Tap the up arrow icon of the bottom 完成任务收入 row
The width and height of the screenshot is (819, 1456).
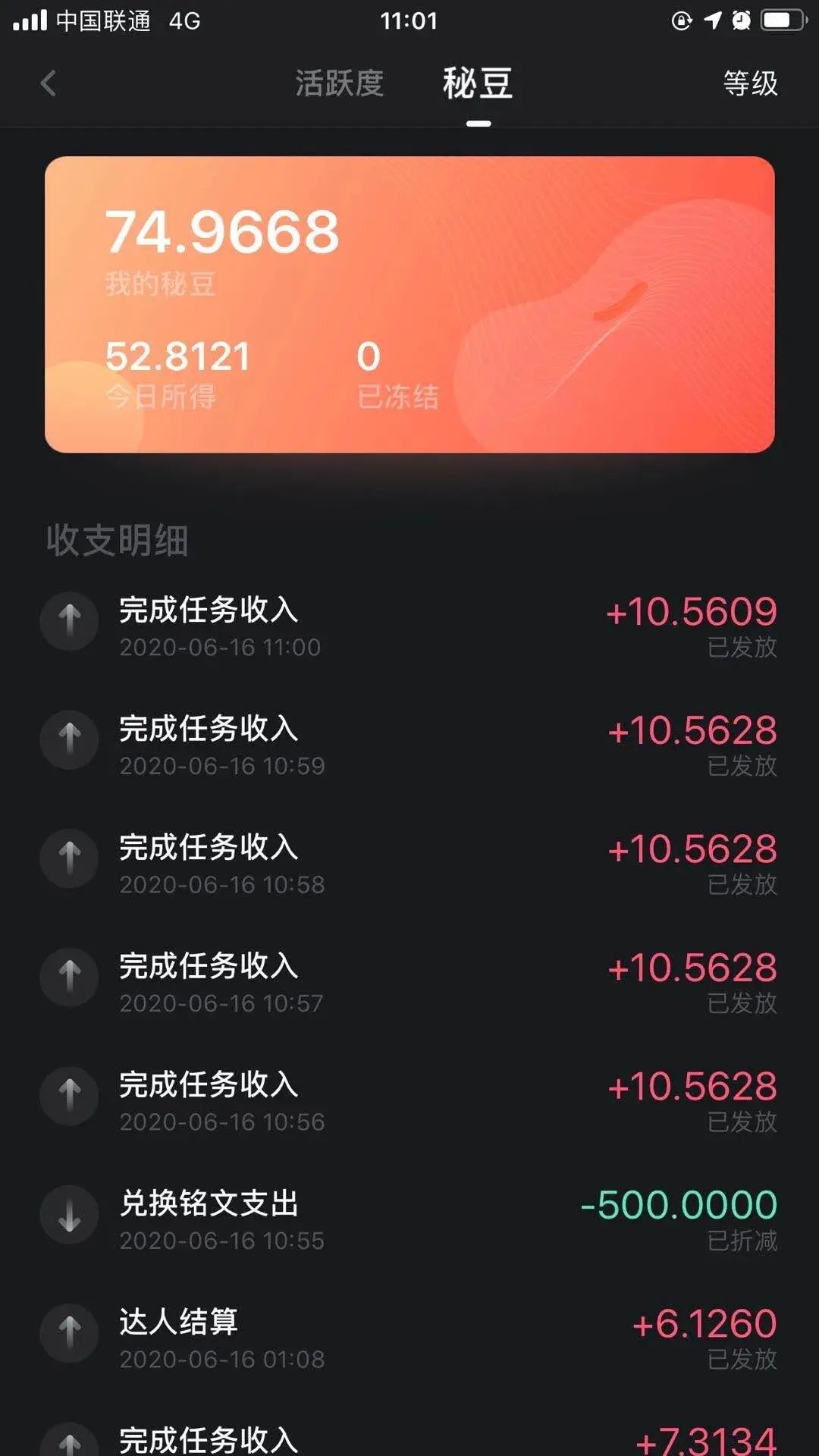pyautogui.click(x=69, y=1443)
